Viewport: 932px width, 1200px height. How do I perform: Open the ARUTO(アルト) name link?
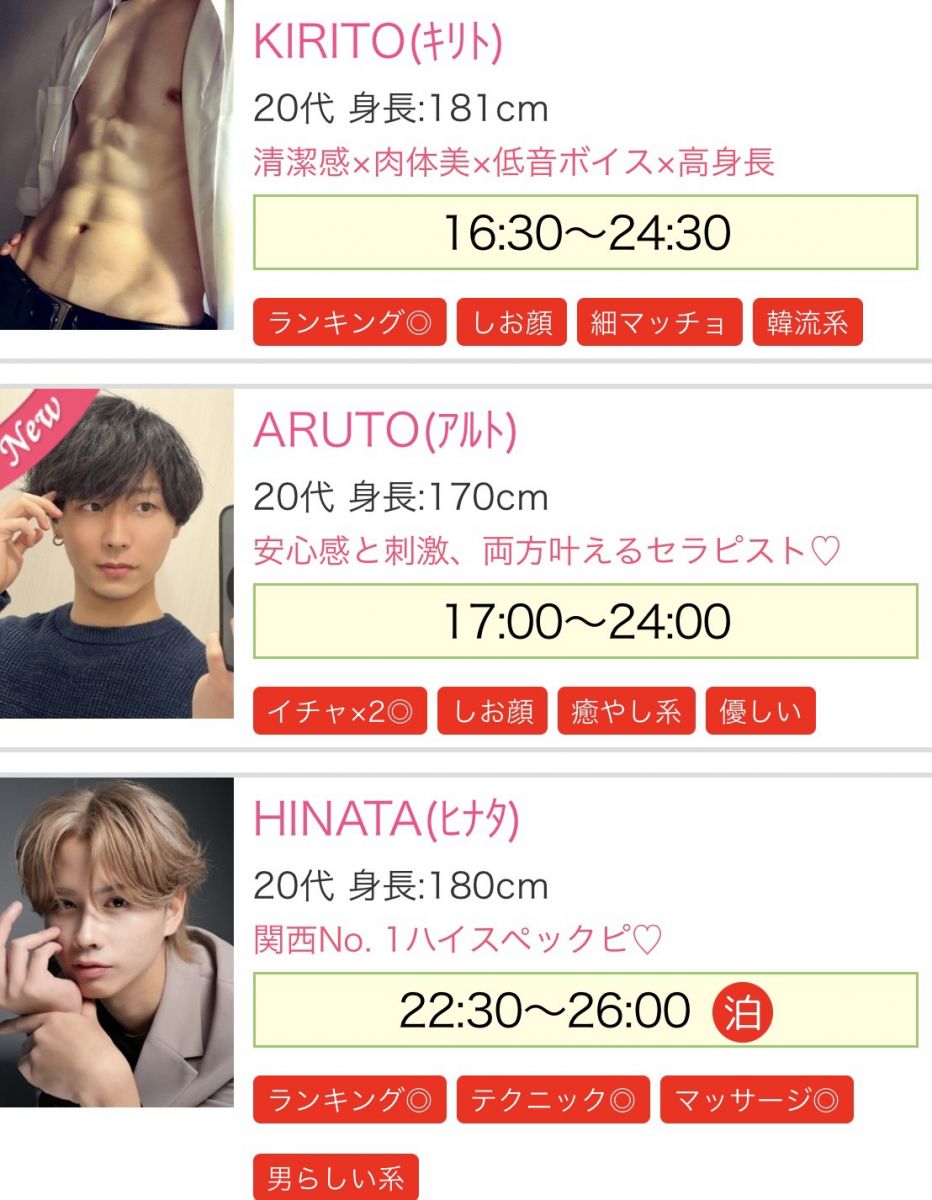(x=385, y=430)
